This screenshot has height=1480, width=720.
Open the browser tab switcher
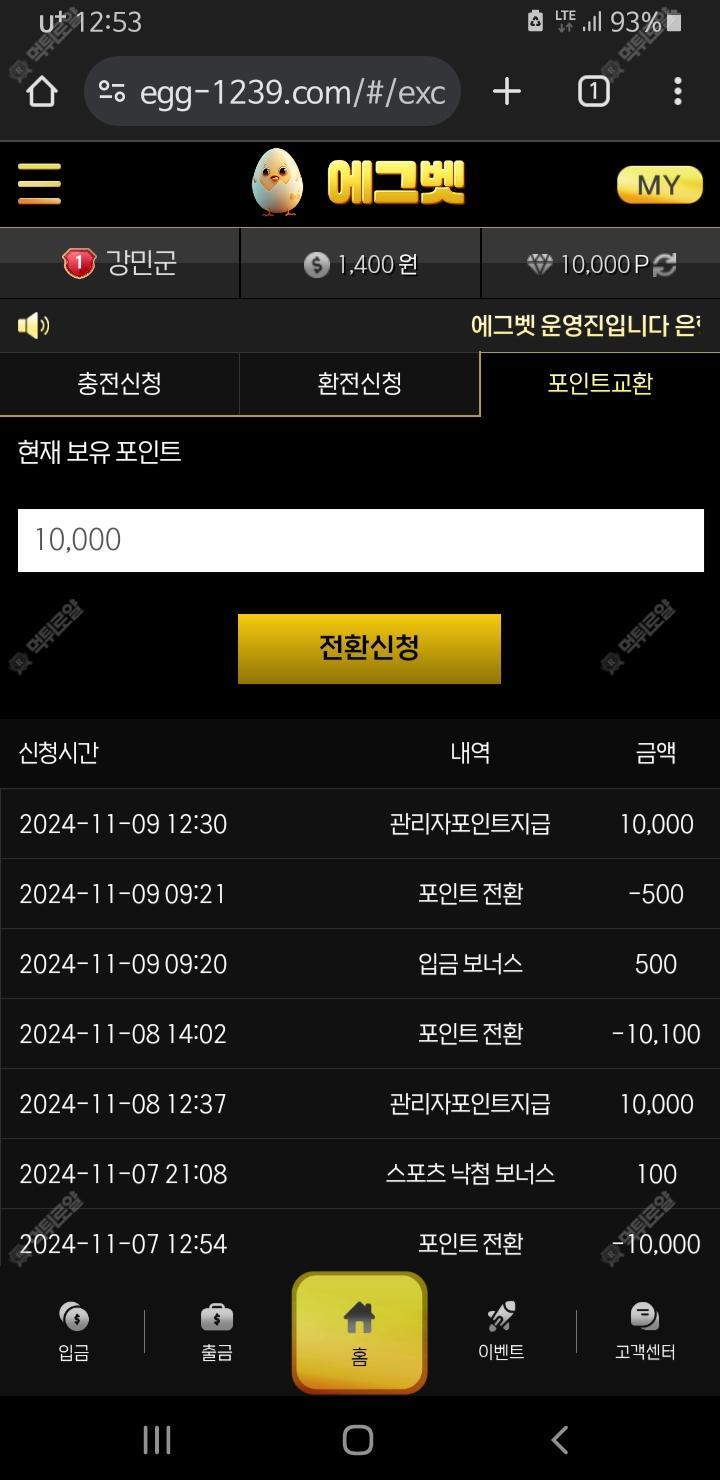[x=593, y=92]
